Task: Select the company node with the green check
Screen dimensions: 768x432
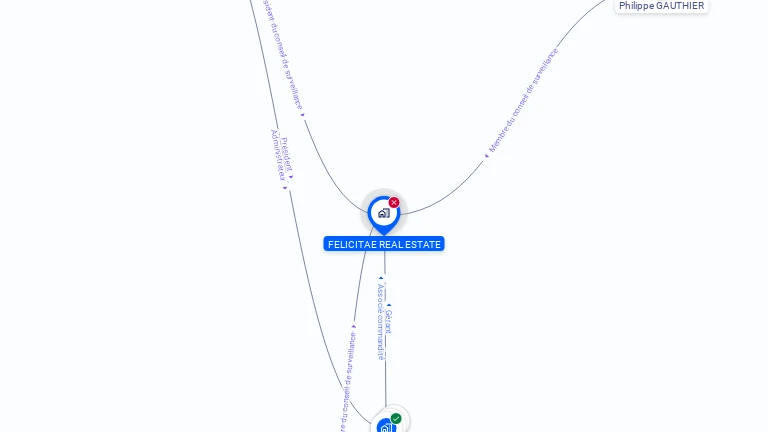Action: 387,425
